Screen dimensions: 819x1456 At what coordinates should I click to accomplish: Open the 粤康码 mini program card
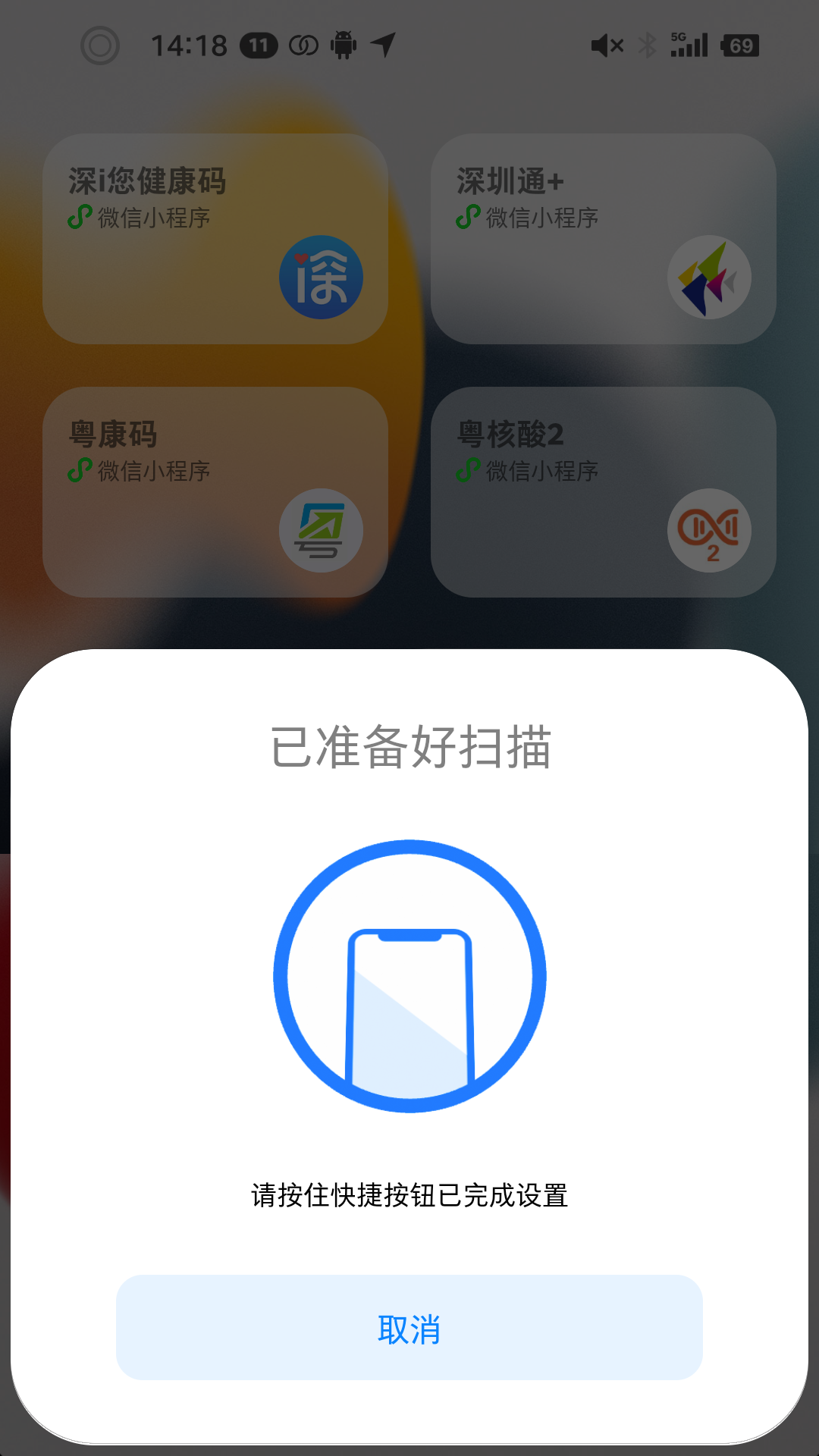click(x=215, y=492)
